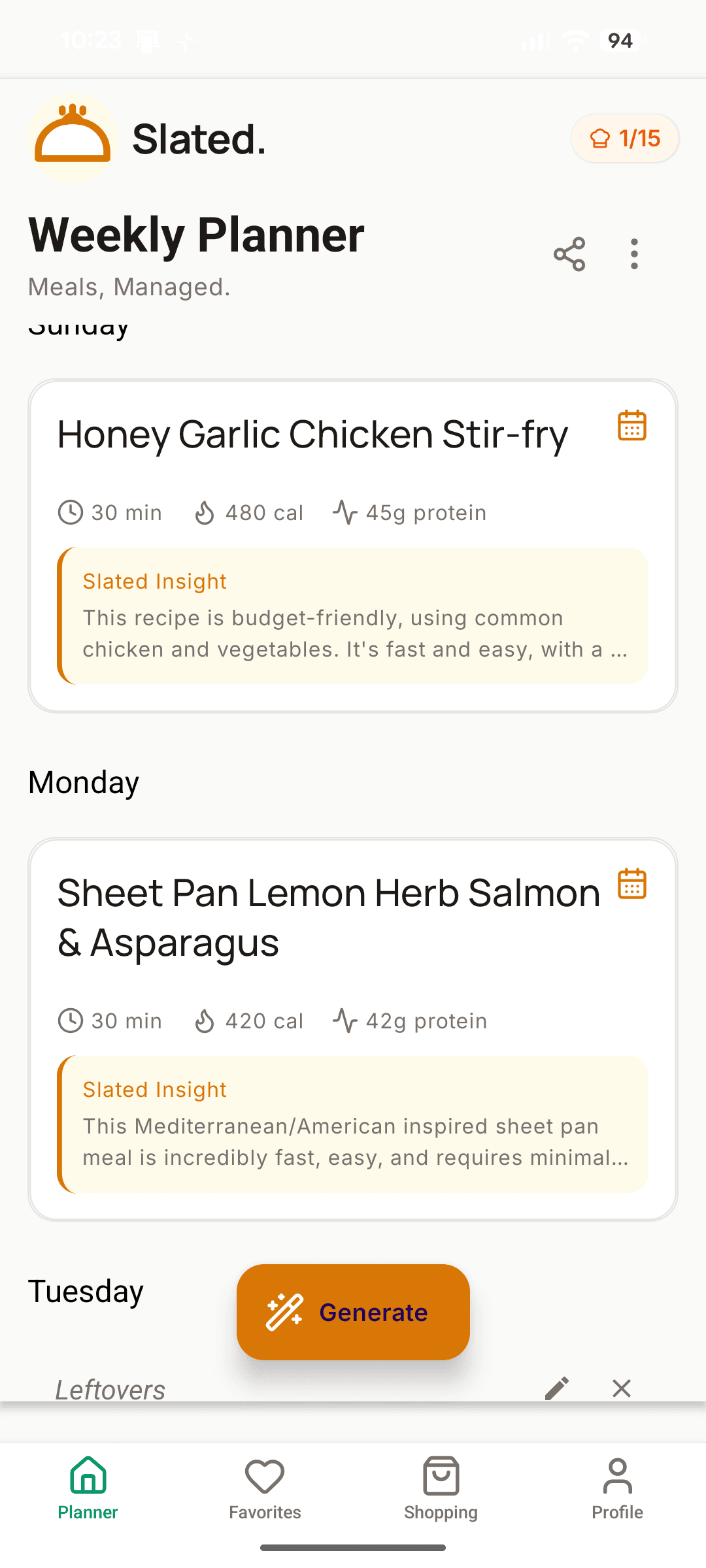The image size is (706, 1568).
Task: Remove Leftovers using the X icon
Action: click(x=621, y=1389)
